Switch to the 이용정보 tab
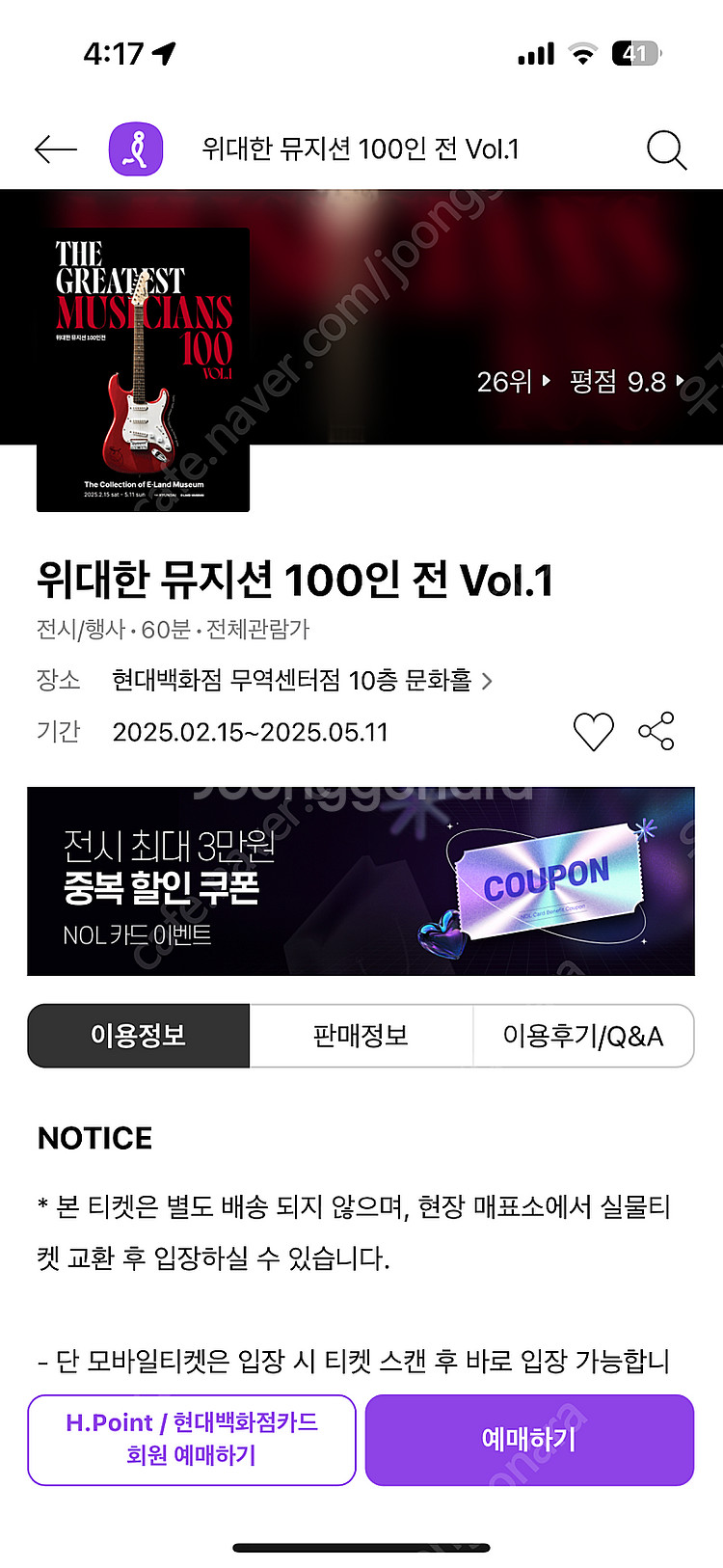Screen dimensions: 723x1568 coord(139,1036)
